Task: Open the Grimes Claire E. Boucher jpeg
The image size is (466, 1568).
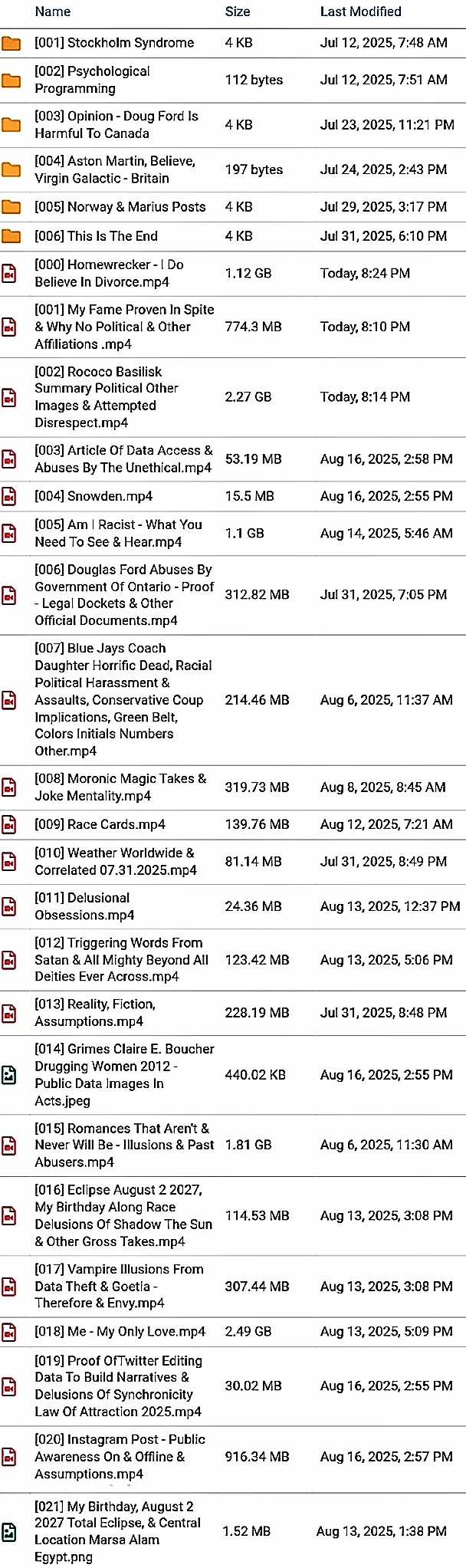Action: click(123, 1074)
